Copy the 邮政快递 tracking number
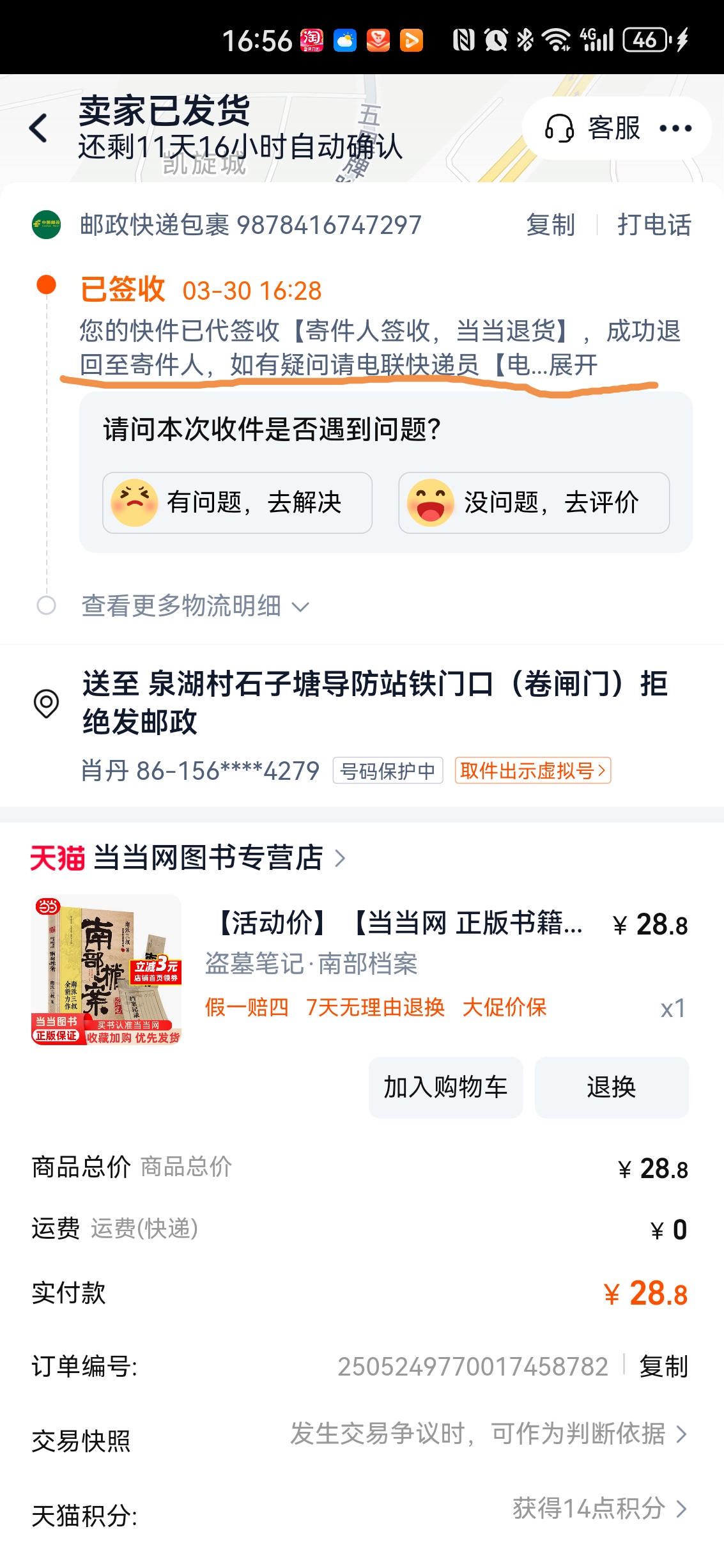Viewport: 724px width, 1568px height. (x=550, y=225)
